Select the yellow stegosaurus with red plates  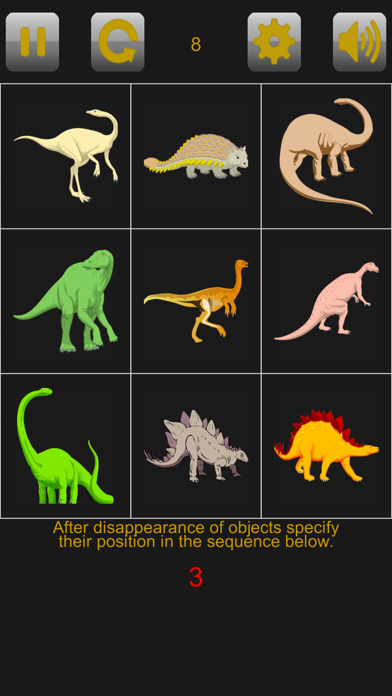pyautogui.click(x=326, y=446)
